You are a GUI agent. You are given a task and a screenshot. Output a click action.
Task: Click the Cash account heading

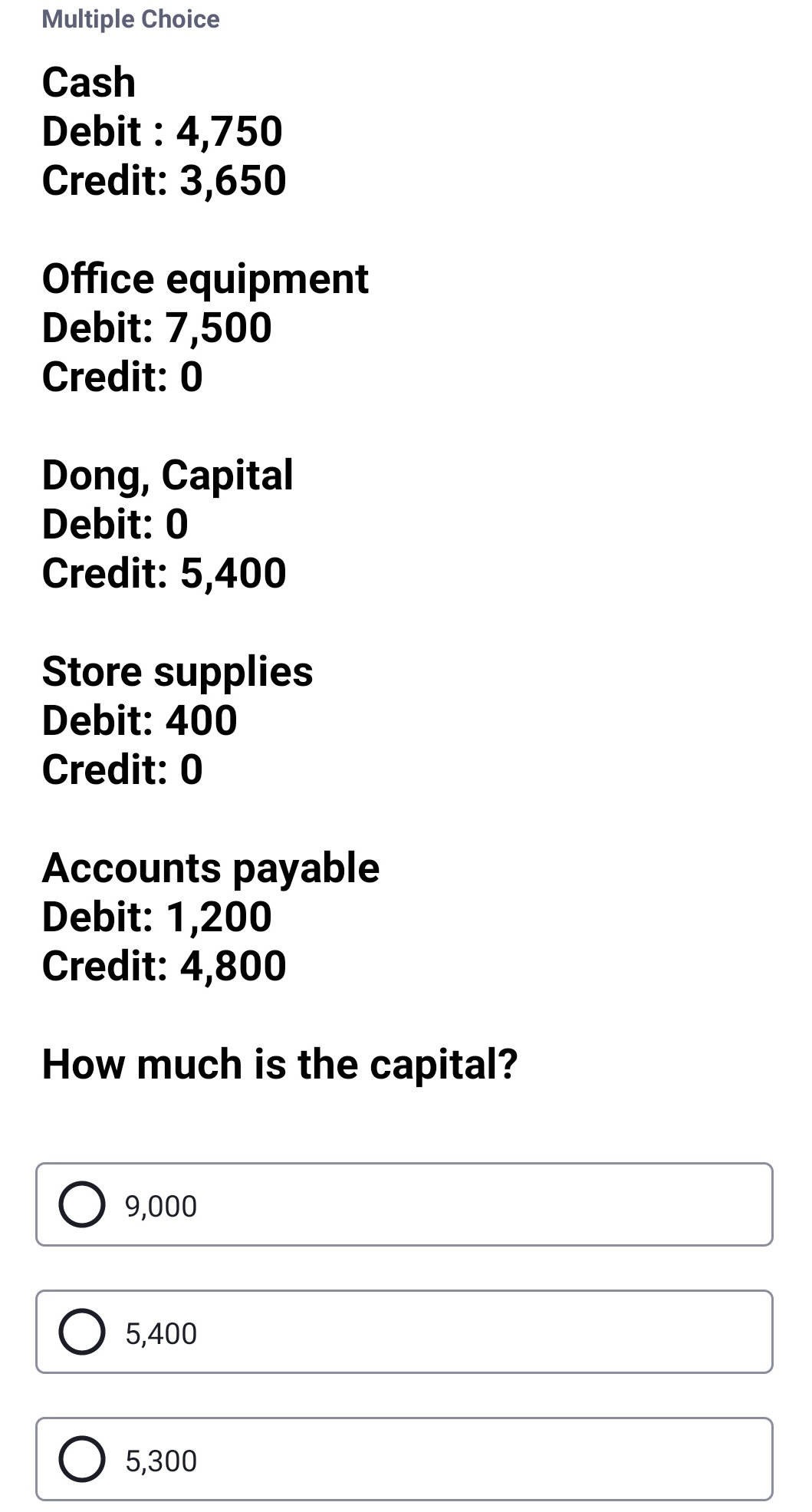pyautogui.click(x=88, y=83)
